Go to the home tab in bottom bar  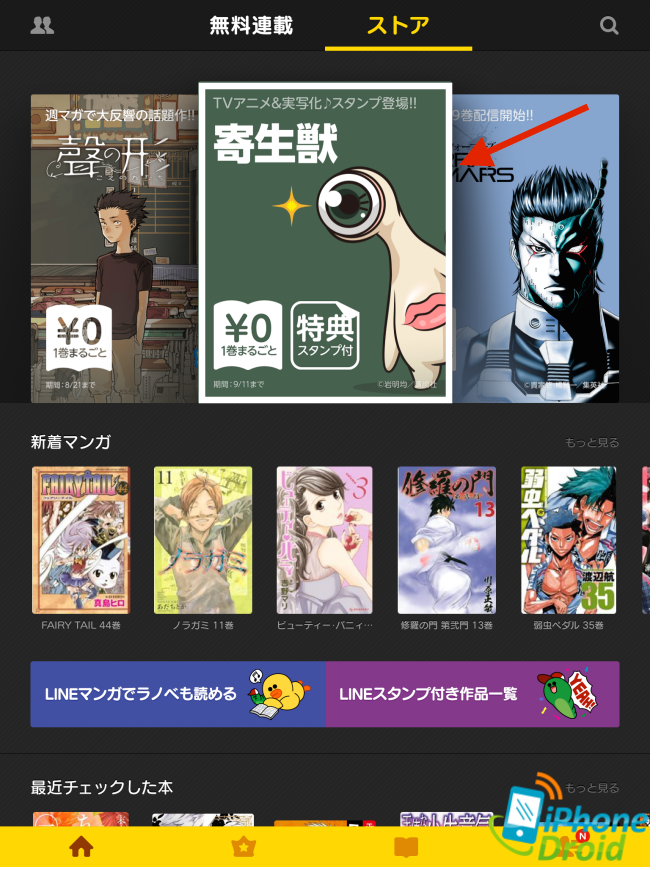[81, 847]
